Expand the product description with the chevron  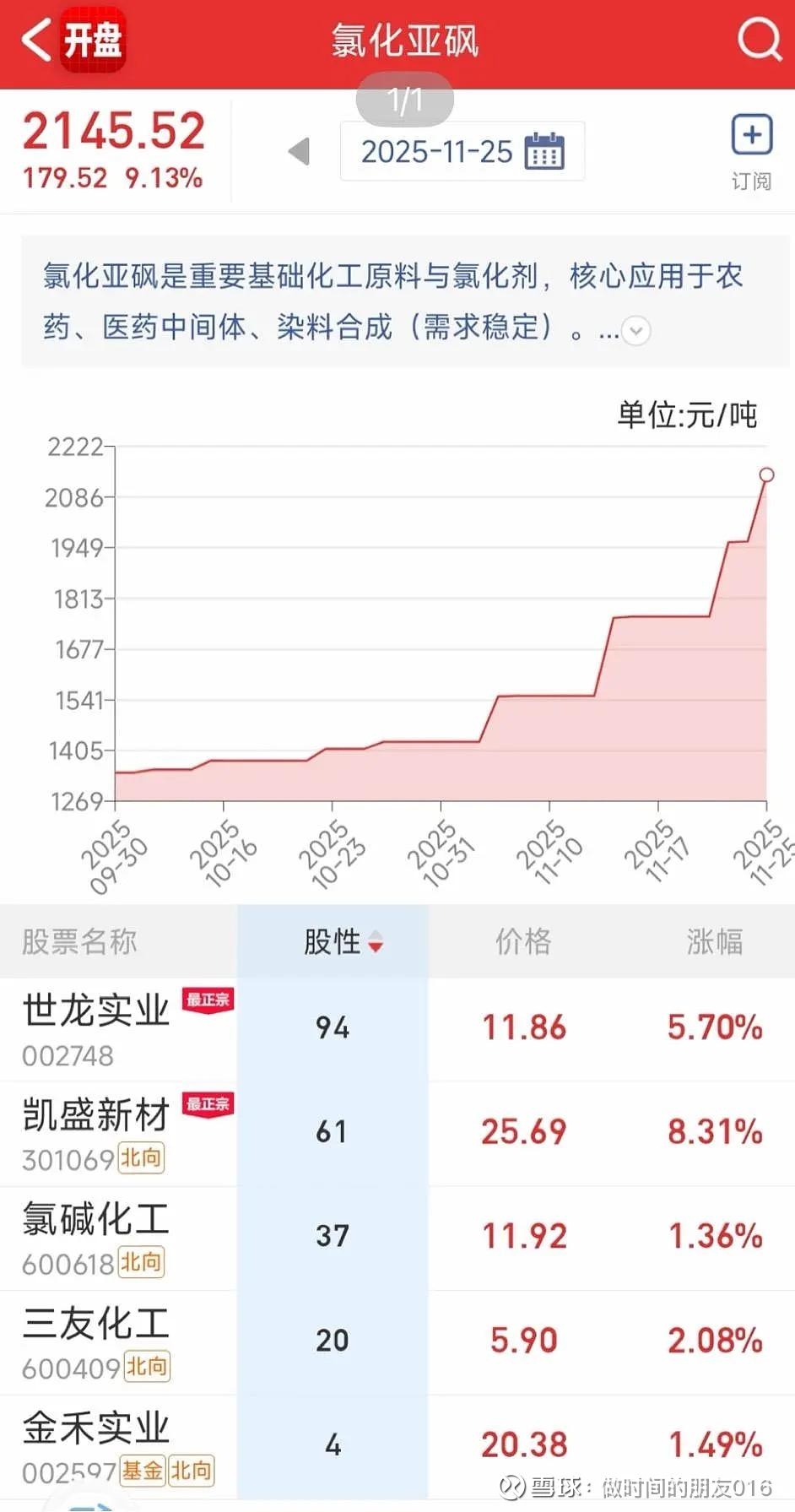point(635,331)
